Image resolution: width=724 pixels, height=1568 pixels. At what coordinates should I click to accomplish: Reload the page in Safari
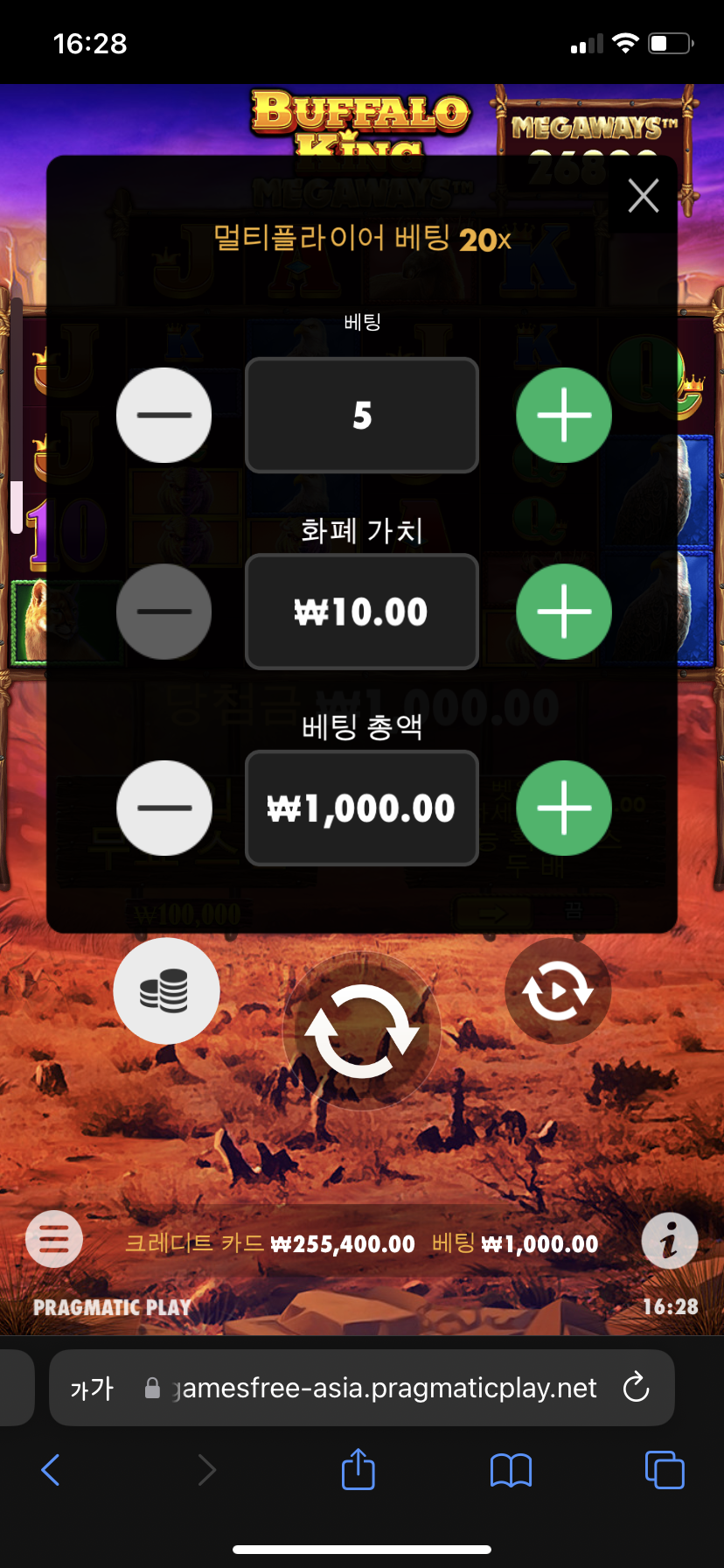636,1388
